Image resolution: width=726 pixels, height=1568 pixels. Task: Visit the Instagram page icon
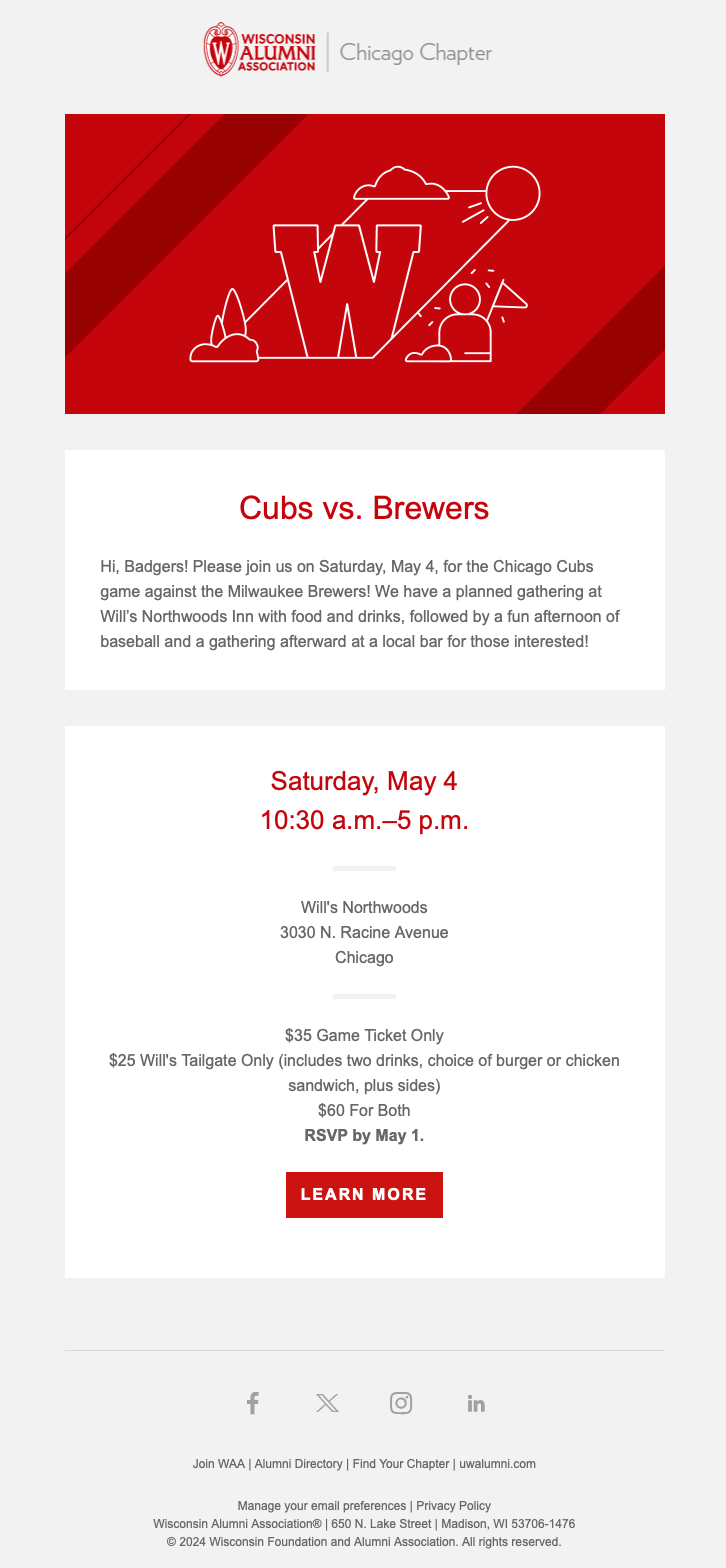tap(401, 1403)
